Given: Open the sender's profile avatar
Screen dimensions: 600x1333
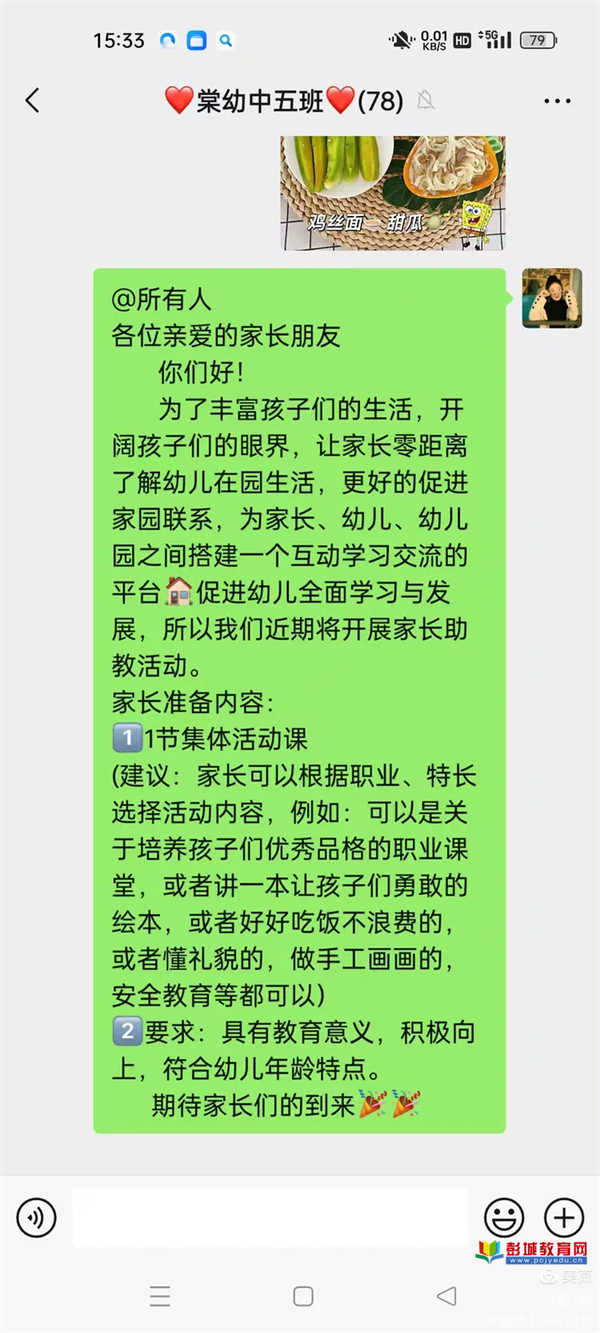Looking at the screenshot, I should click(x=552, y=298).
